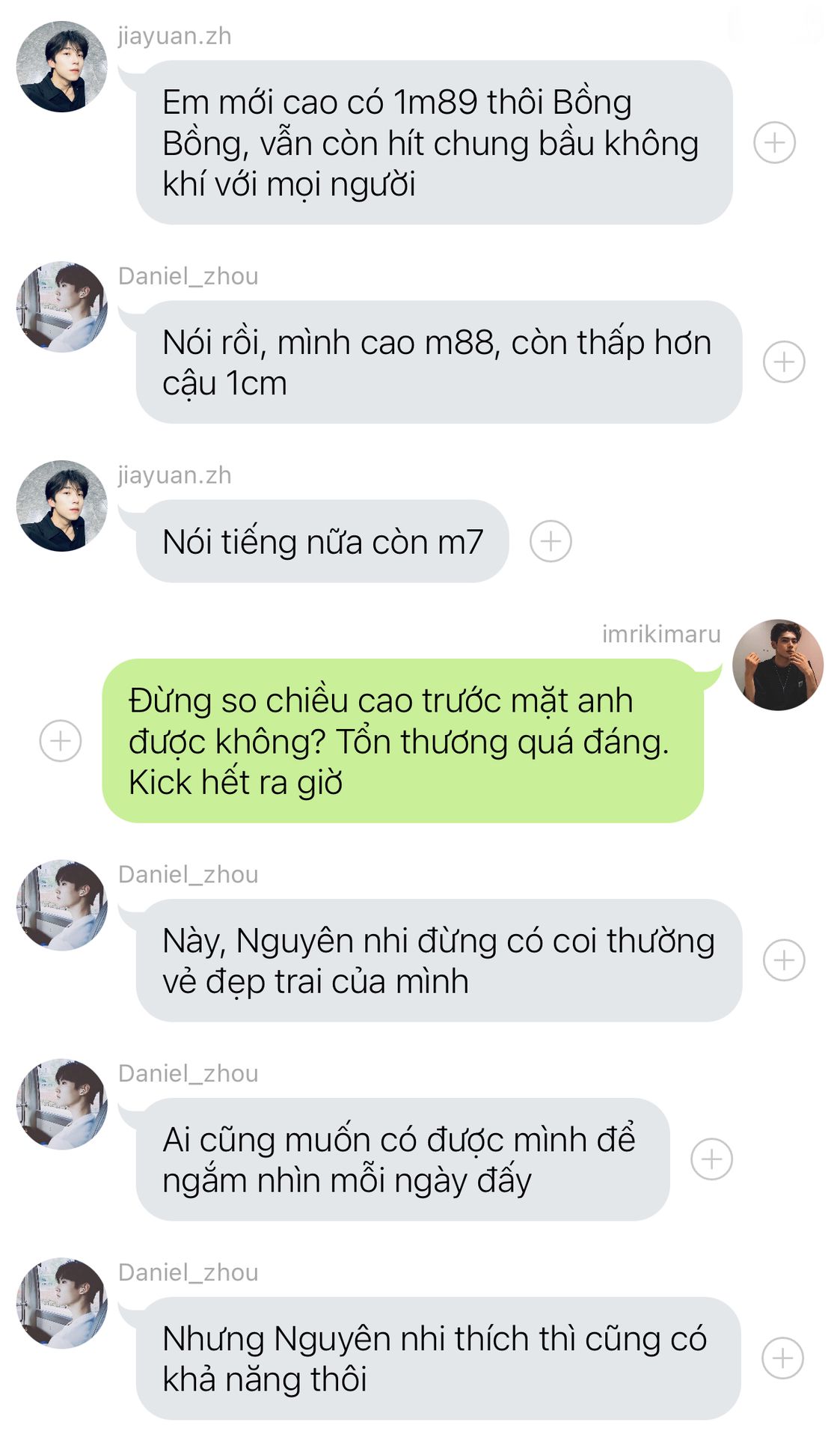Open imrikimaru's profile avatar

pyautogui.click(x=777, y=665)
